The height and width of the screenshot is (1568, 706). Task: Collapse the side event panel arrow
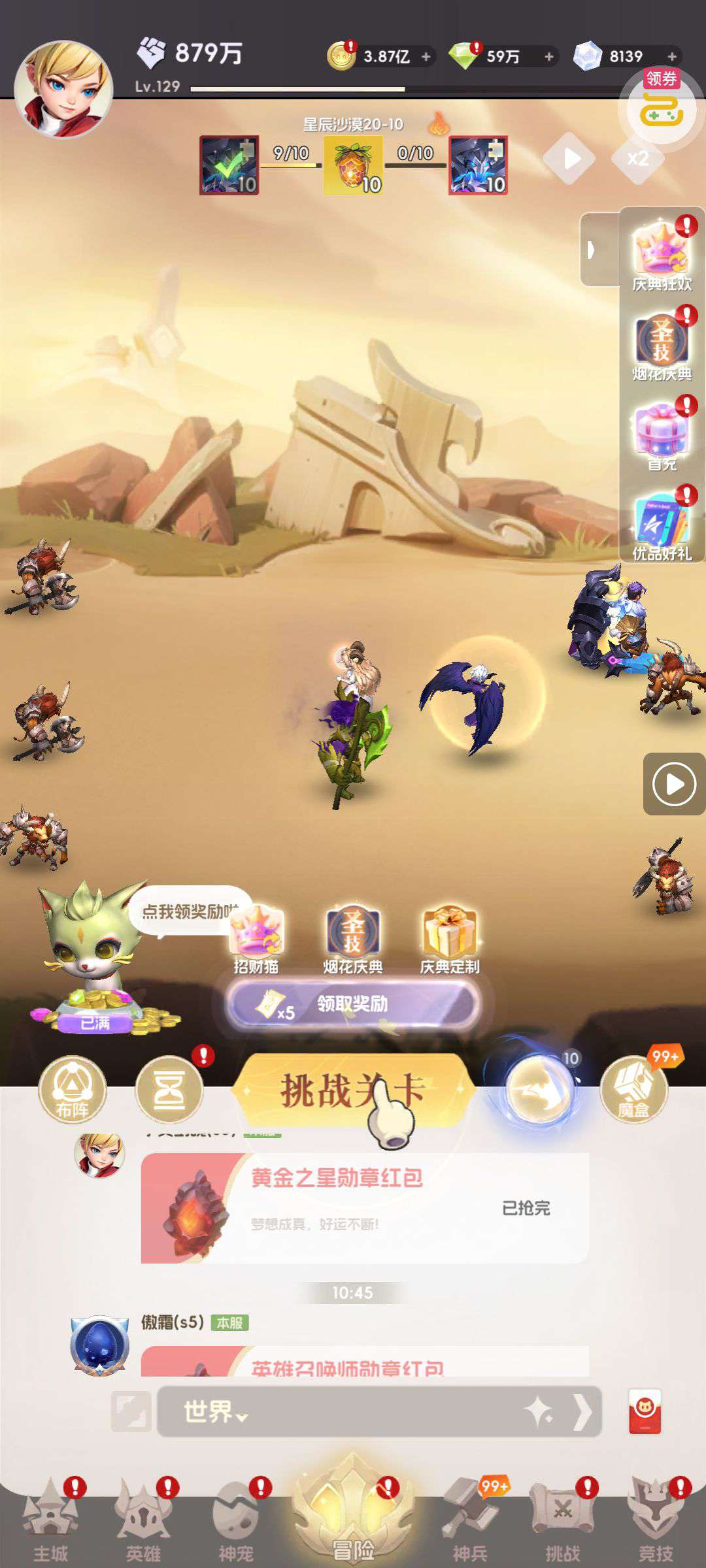pyautogui.click(x=592, y=250)
